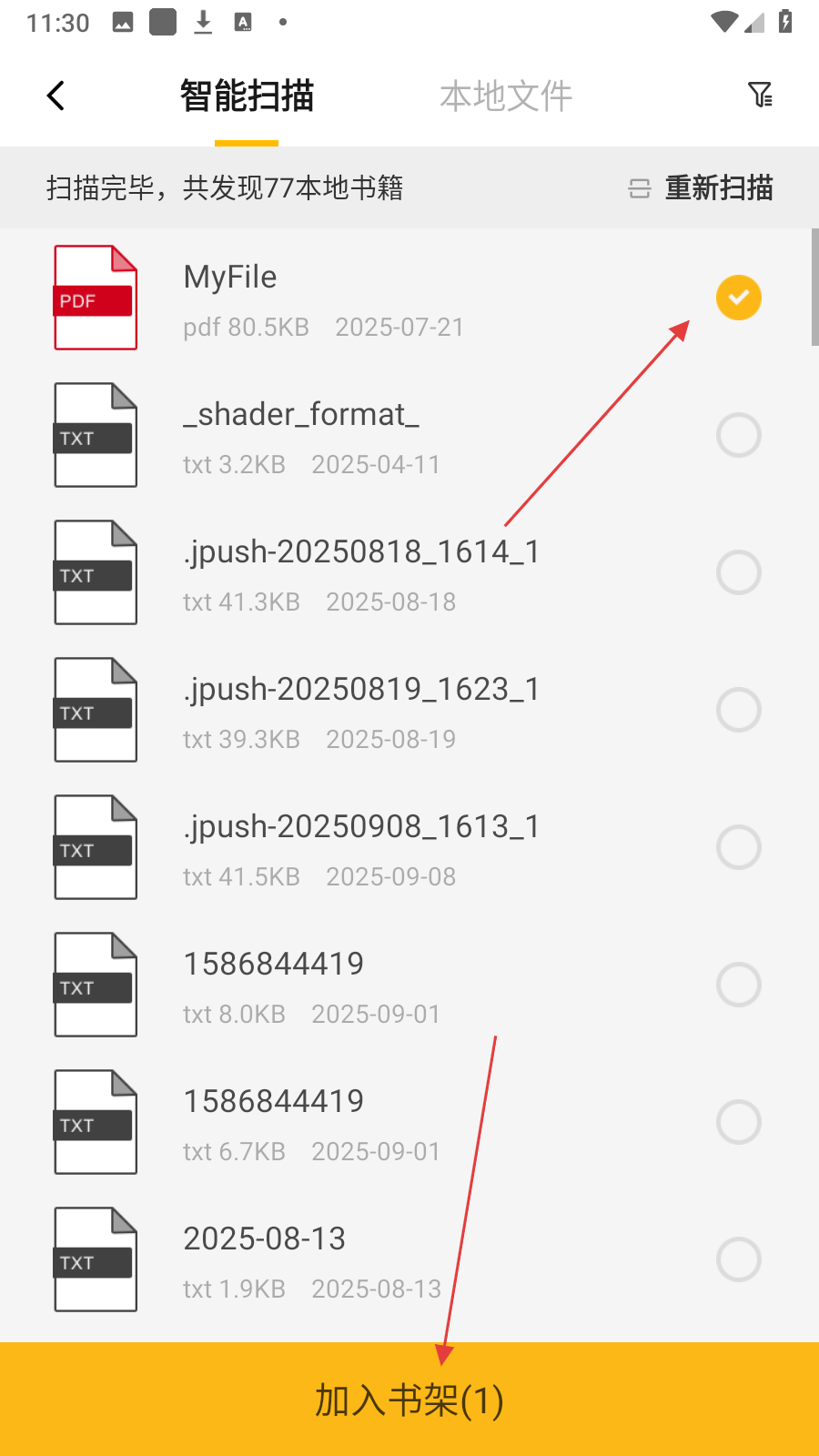The image size is (819, 1456).
Task: Select the 智能扫描 tab
Action: [x=247, y=96]
